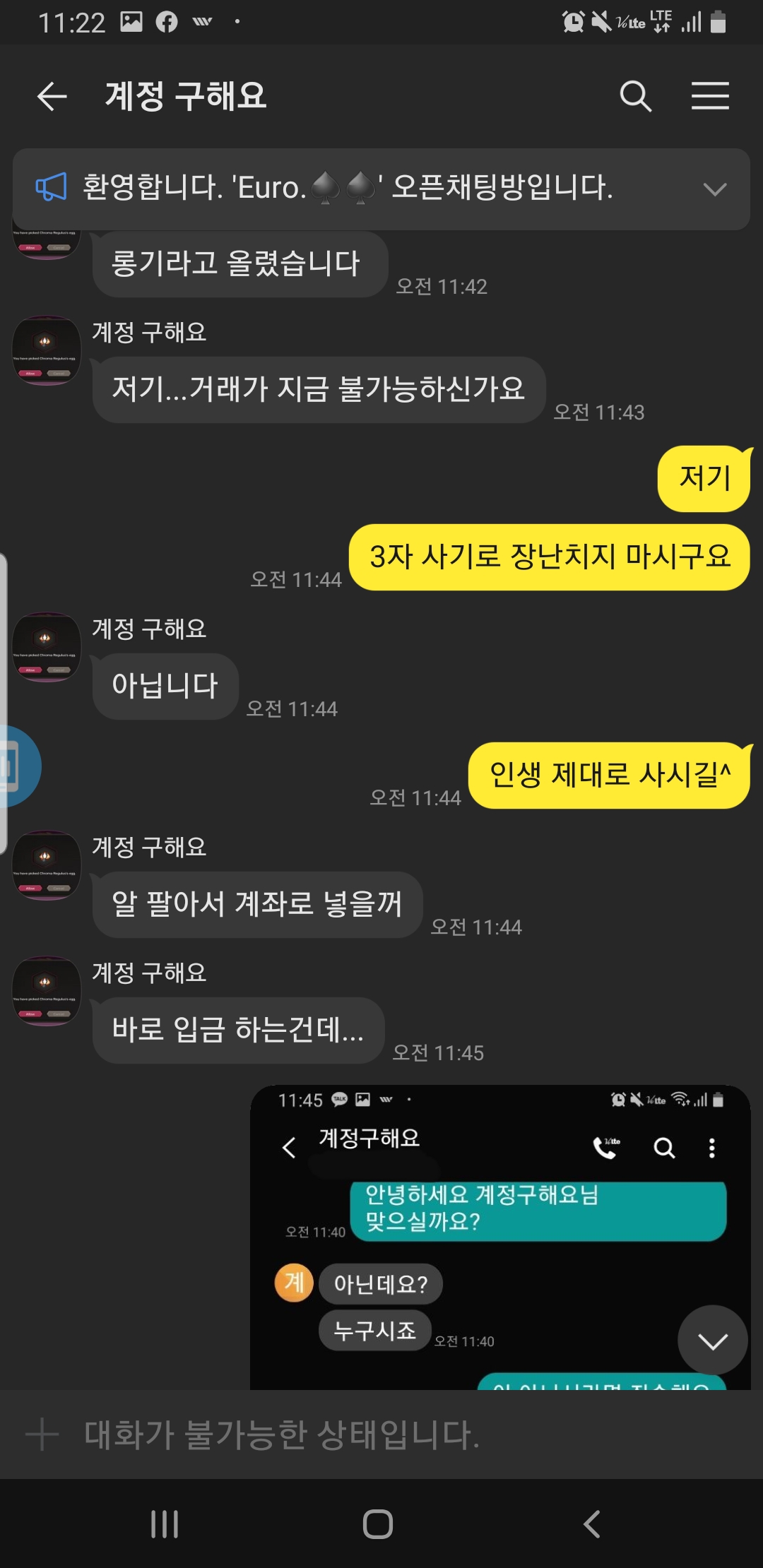Image resolution: width=763 pixels, height=1568 pixels.
Task: Open system recent apps view
Action: tap(165, 1524)
